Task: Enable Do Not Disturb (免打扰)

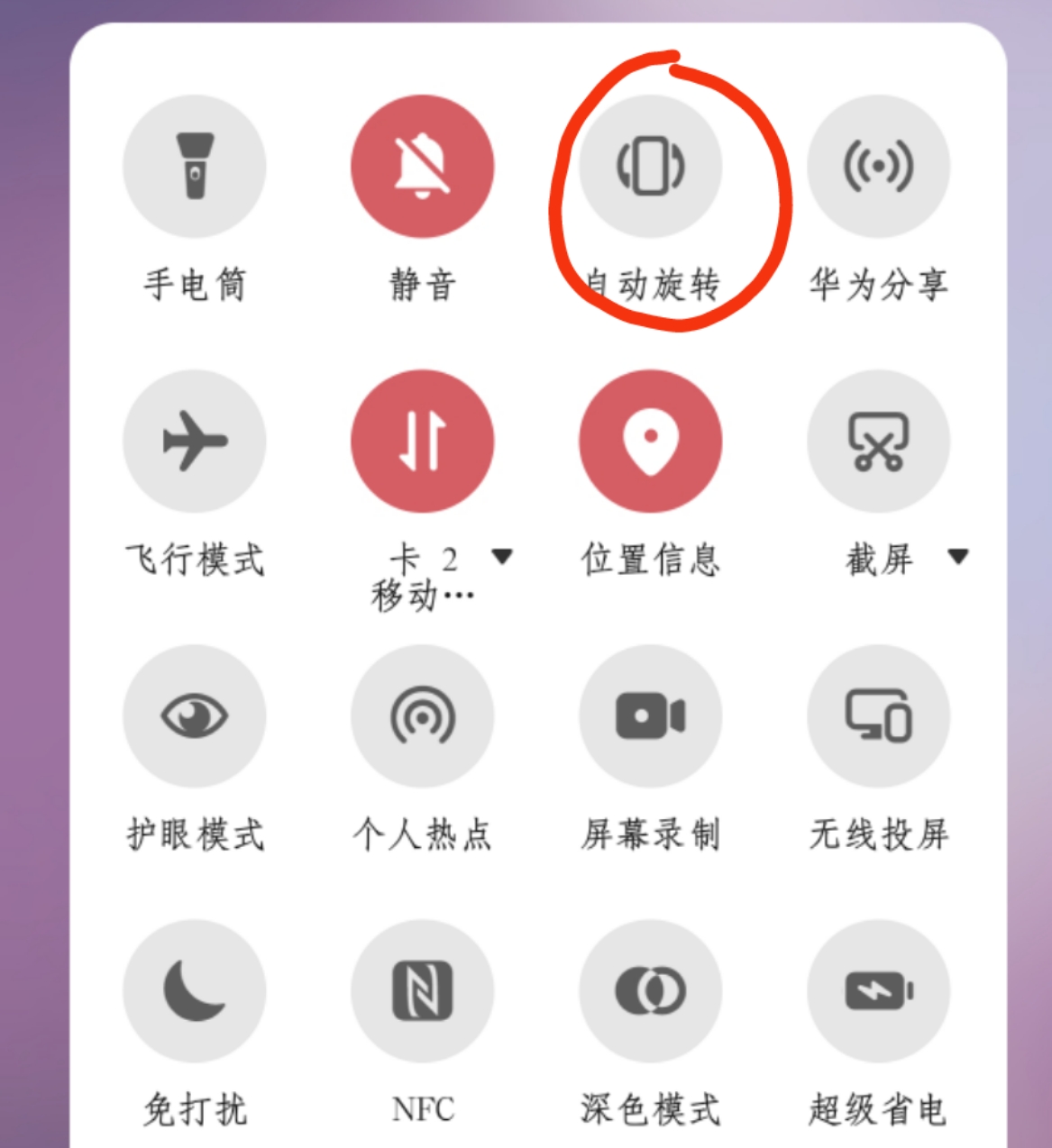Action: (195, 989)
